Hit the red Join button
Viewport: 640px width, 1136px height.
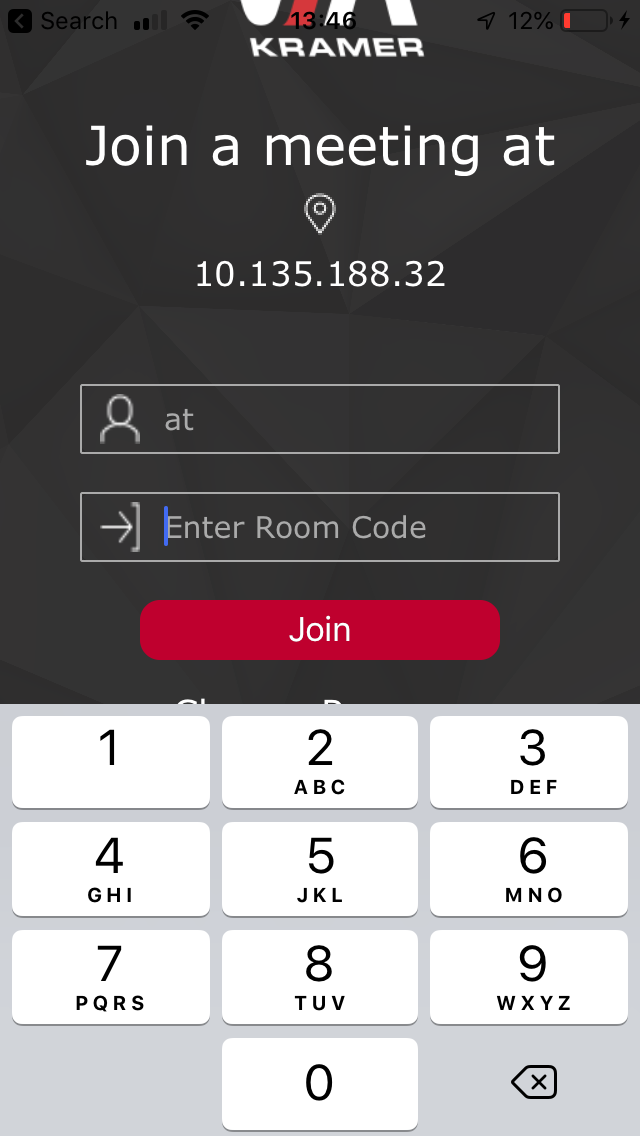coord(320,630)
